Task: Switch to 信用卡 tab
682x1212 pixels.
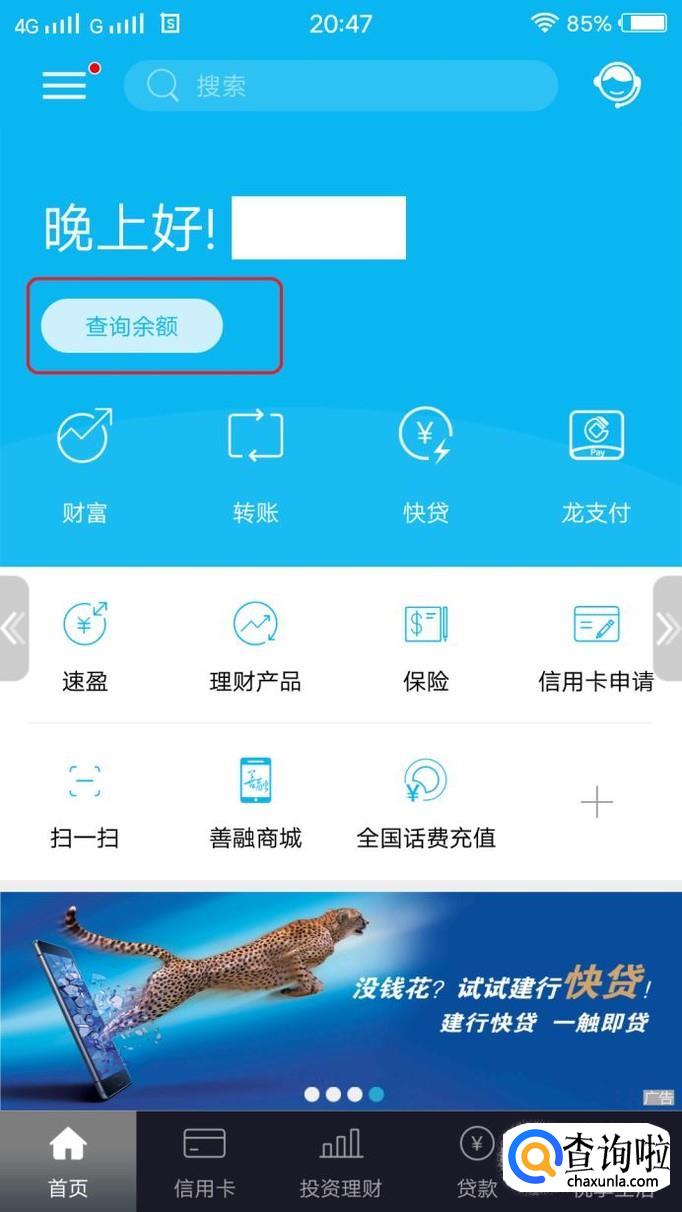Action: point(204,1162)
